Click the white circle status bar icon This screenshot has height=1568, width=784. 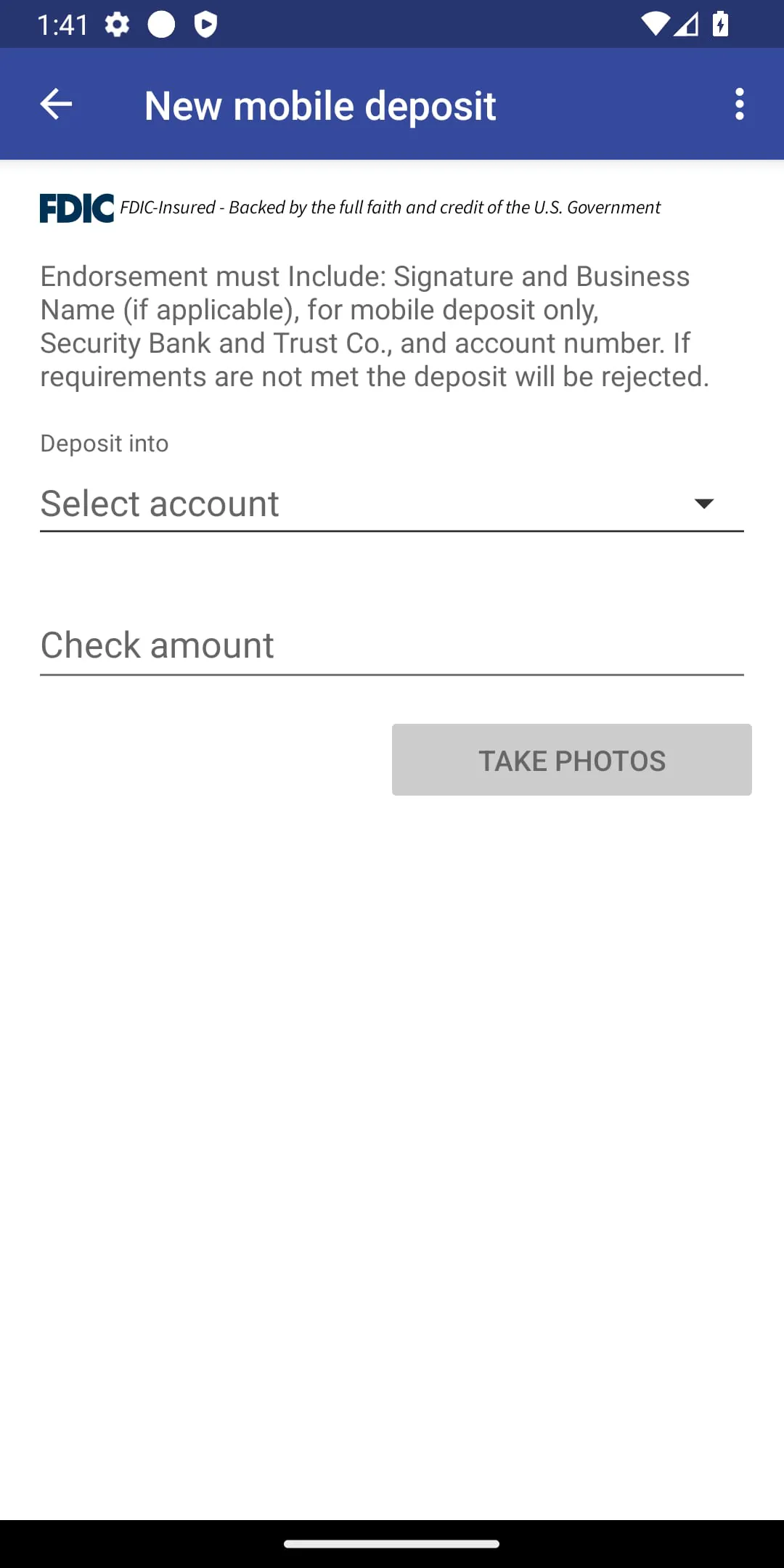pyautogui.click(x=163, y=24)
